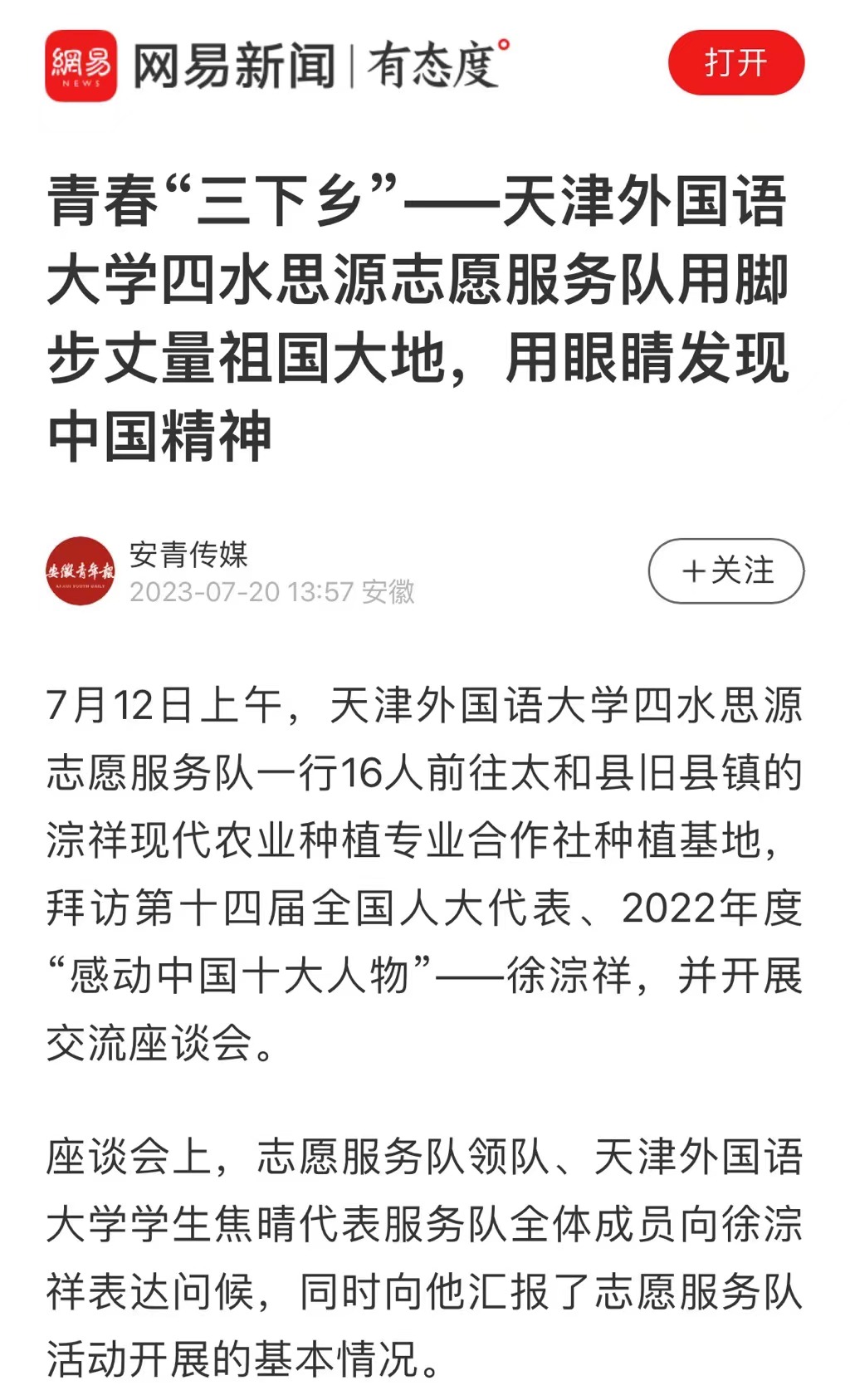This screenshot has height=1400, width=850.
Task: Open the 安青传媒 publisher avatar
Action: [x=81, y=571]
